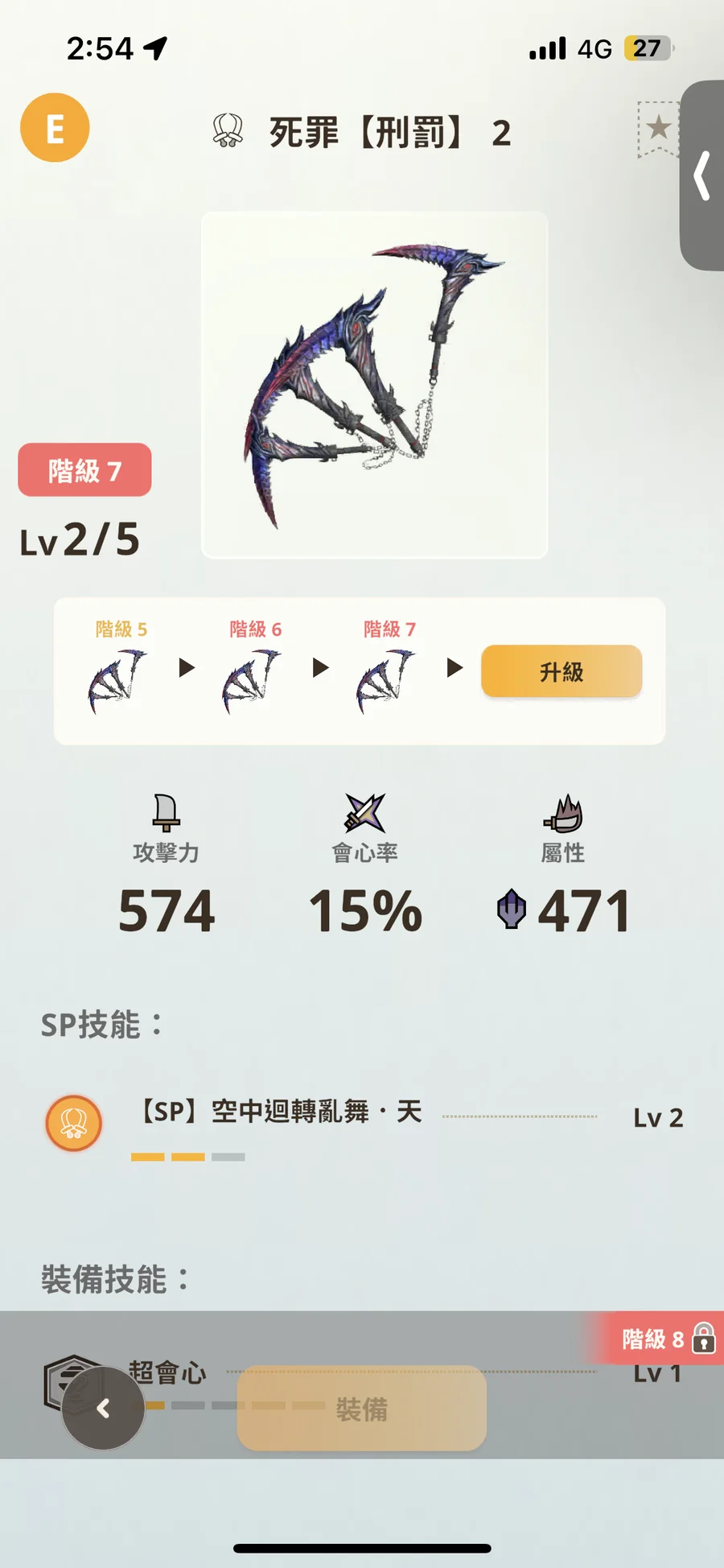
Task: Expand the gray side panel arrow
Action: pos(701,175)
